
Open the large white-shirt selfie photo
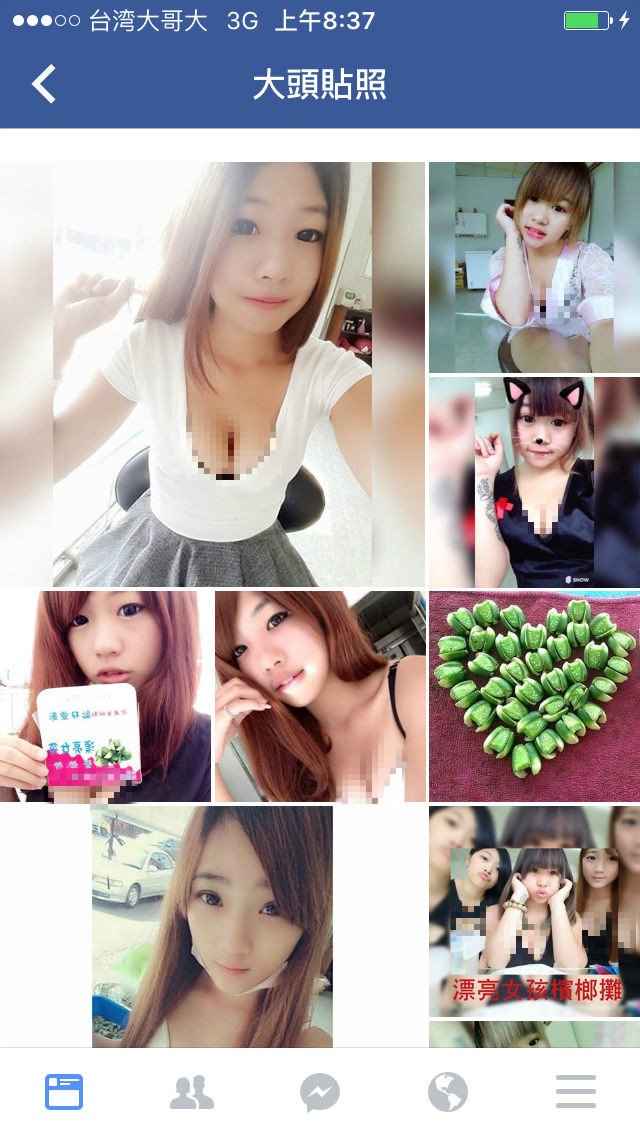[212, 374]
